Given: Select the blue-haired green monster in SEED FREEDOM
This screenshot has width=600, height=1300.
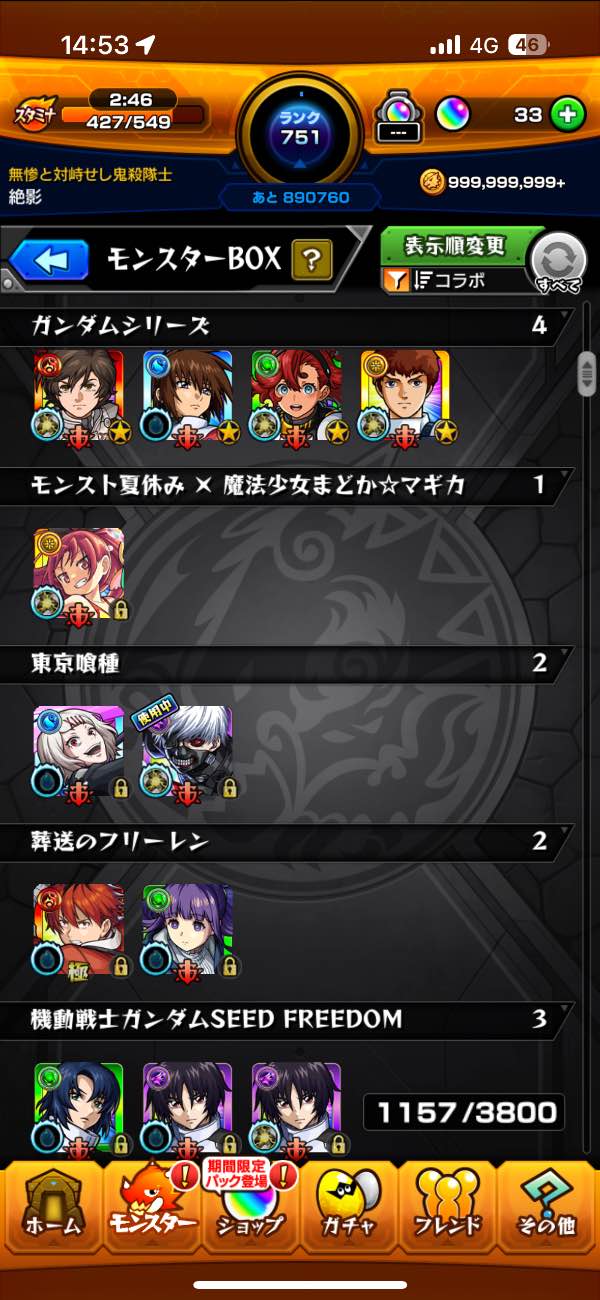Looking at the screenshot, I should pos(79,1106).
